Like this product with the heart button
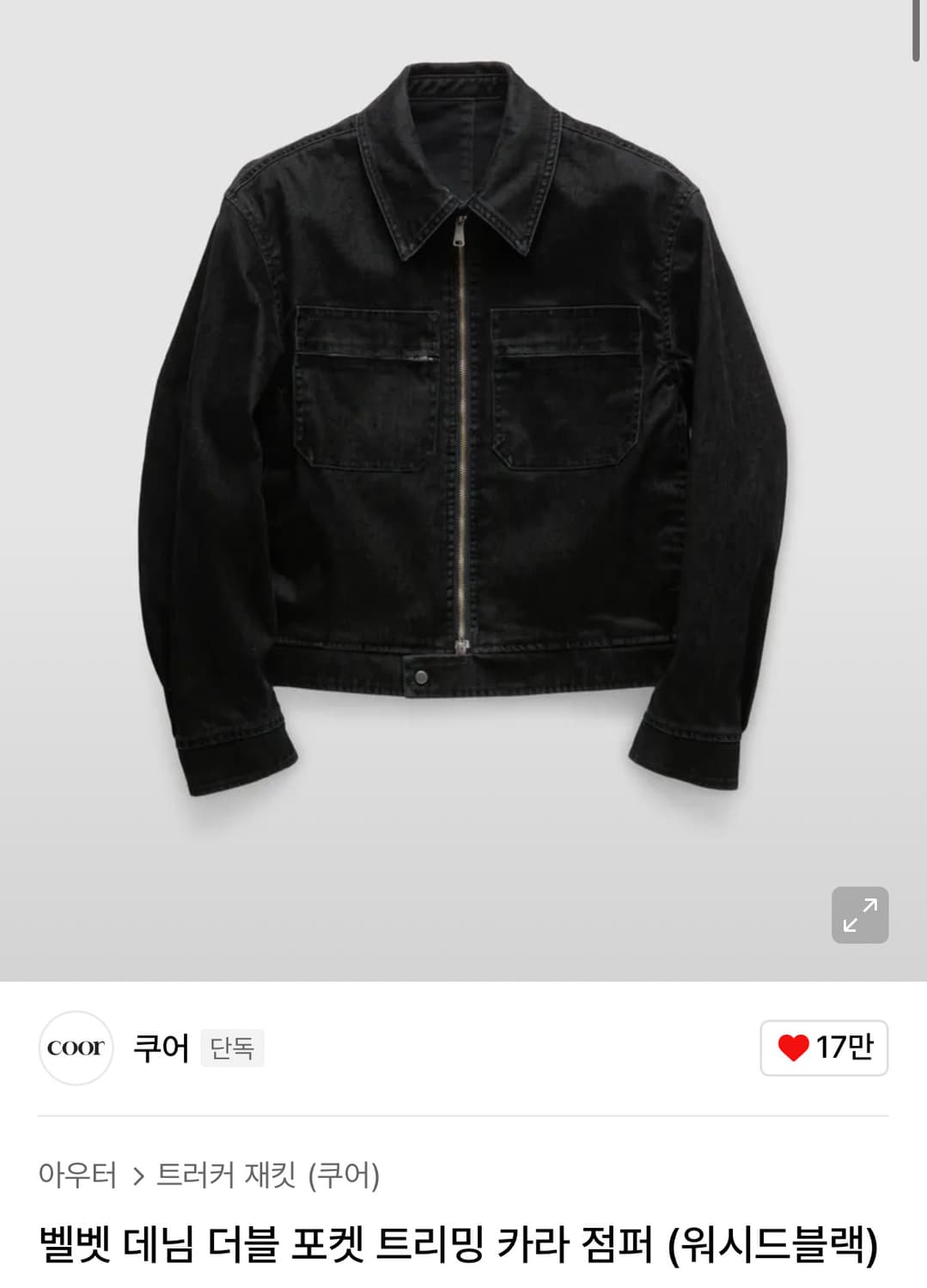Viewport: 927px width, 1288px height. point(823,1048)
